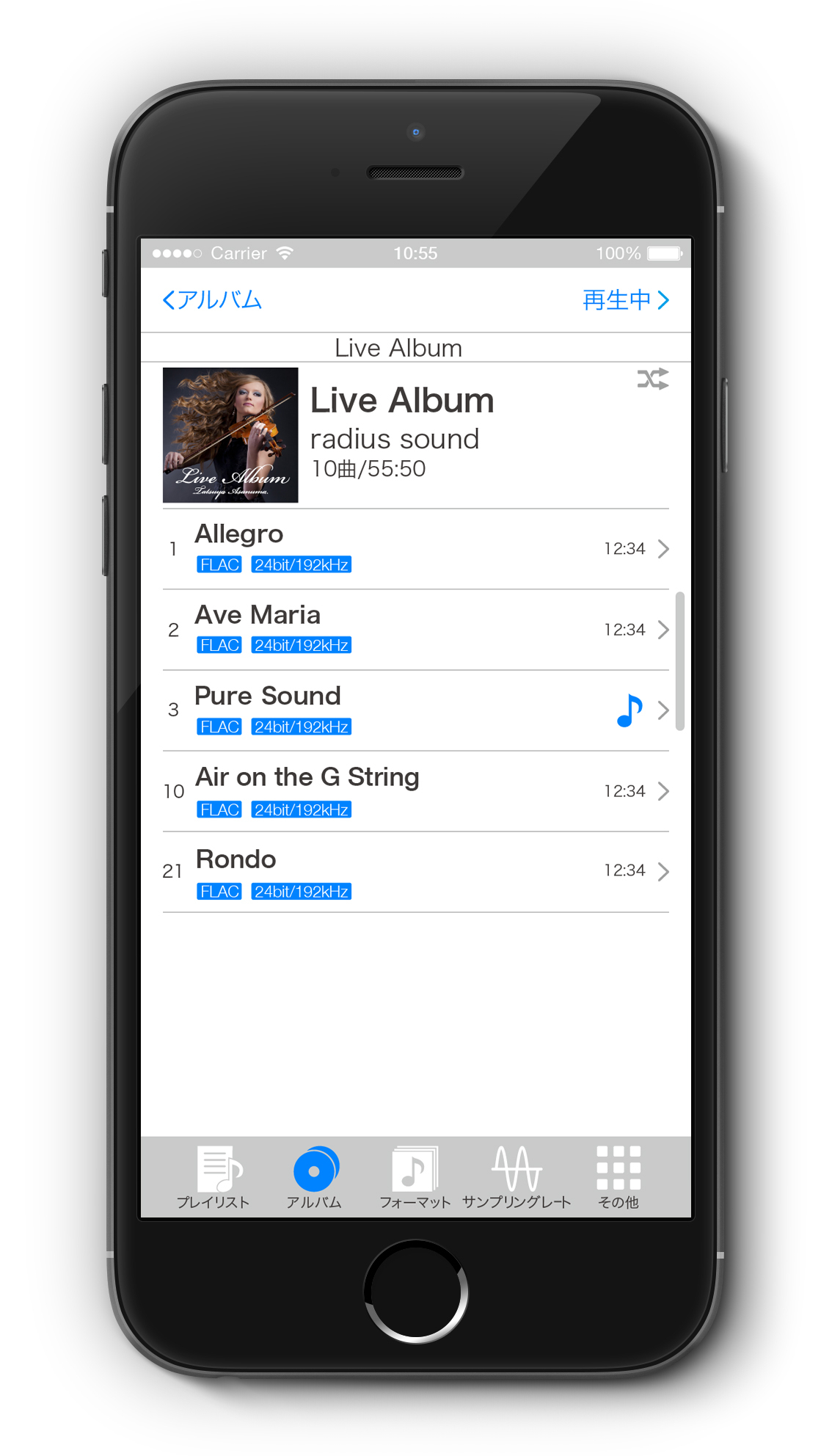Open the 再生中 now playing screen
Image resolution: width=832 pixels, height=1456 pixels.
point(626,299)
